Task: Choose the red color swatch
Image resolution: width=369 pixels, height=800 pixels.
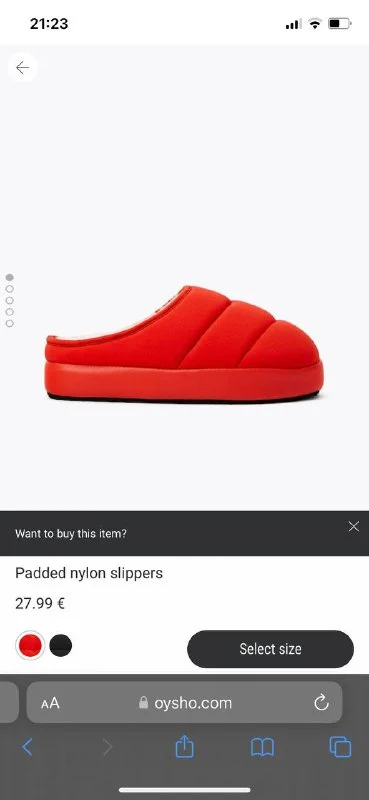Action: (x=30, y=646)
